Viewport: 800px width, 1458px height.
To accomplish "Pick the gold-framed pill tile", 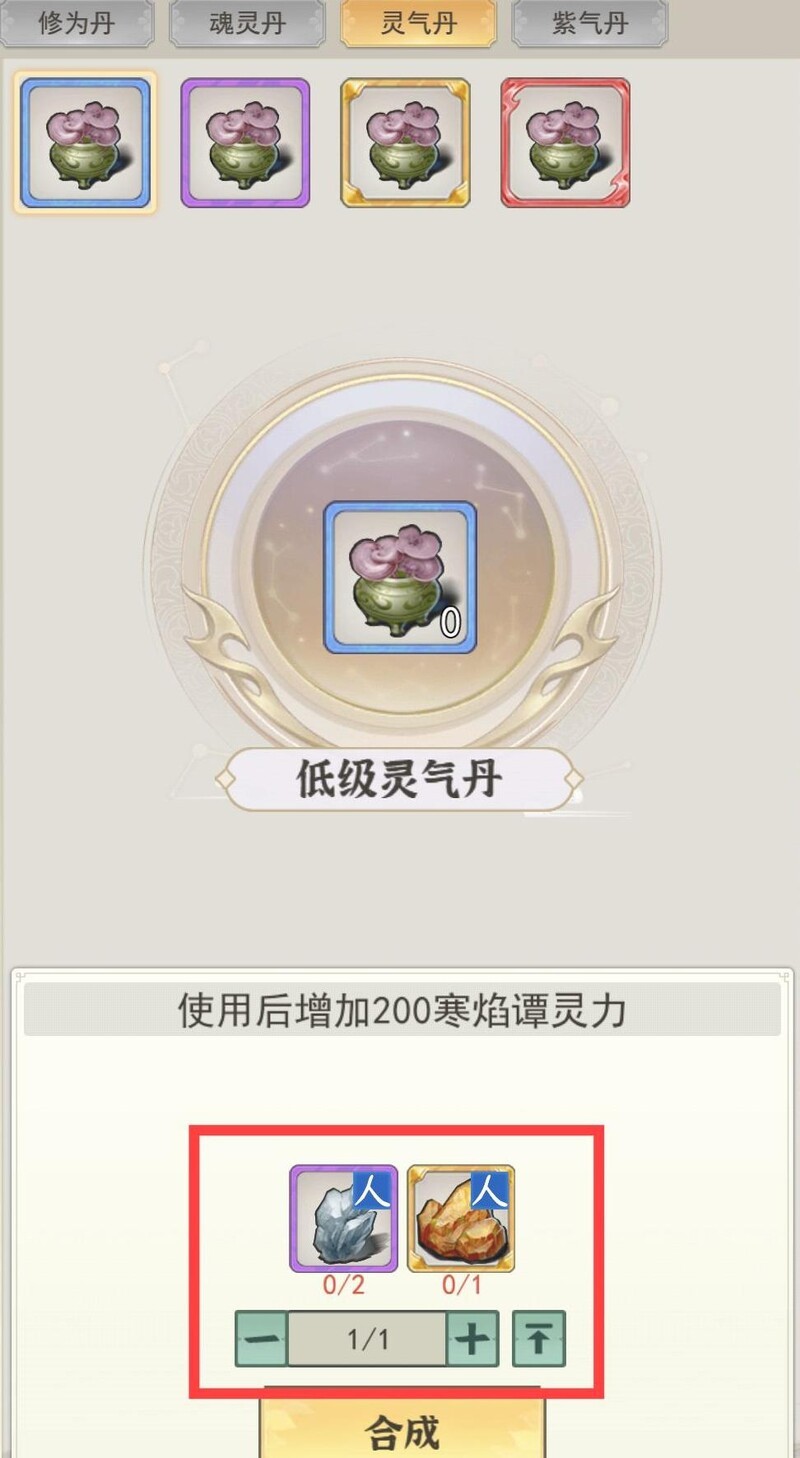I will tap(405, 142).
